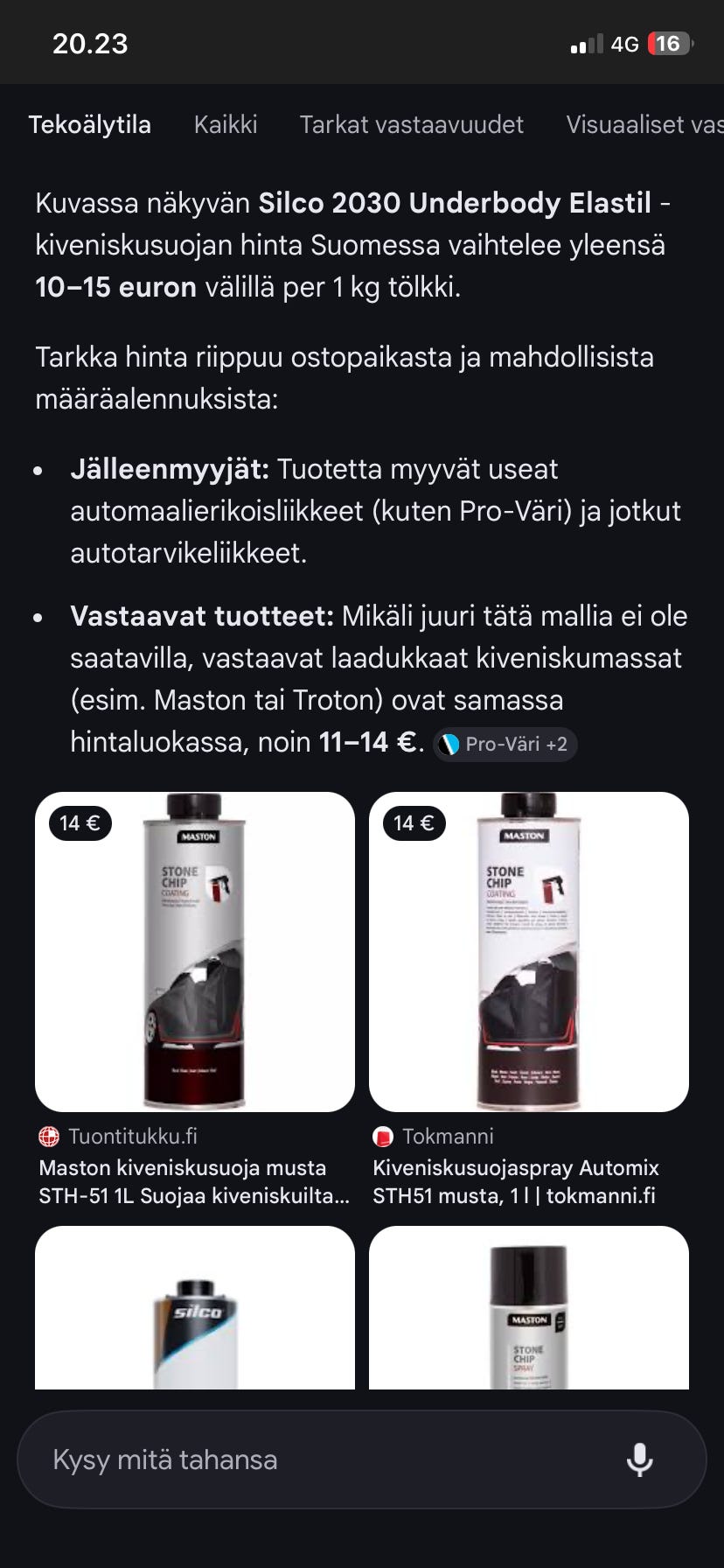Viewport: 724px width, 1568px height.
Task: Tap the clock showing 20.23
Action: 89,43
